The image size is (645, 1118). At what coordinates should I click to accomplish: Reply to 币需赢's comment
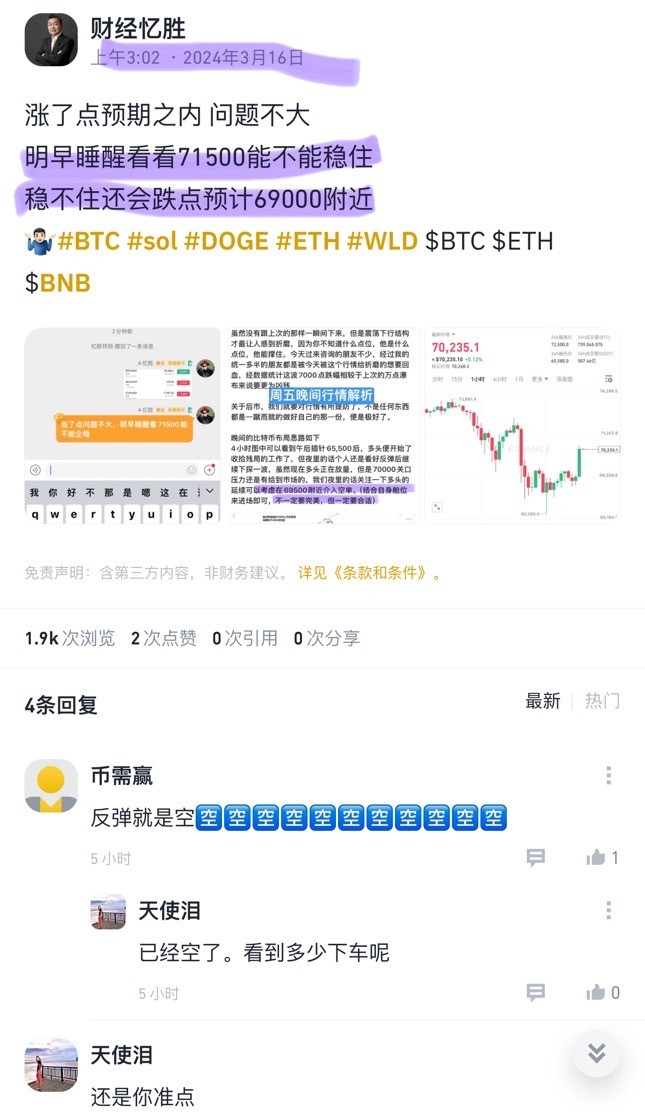pos(536,858)
